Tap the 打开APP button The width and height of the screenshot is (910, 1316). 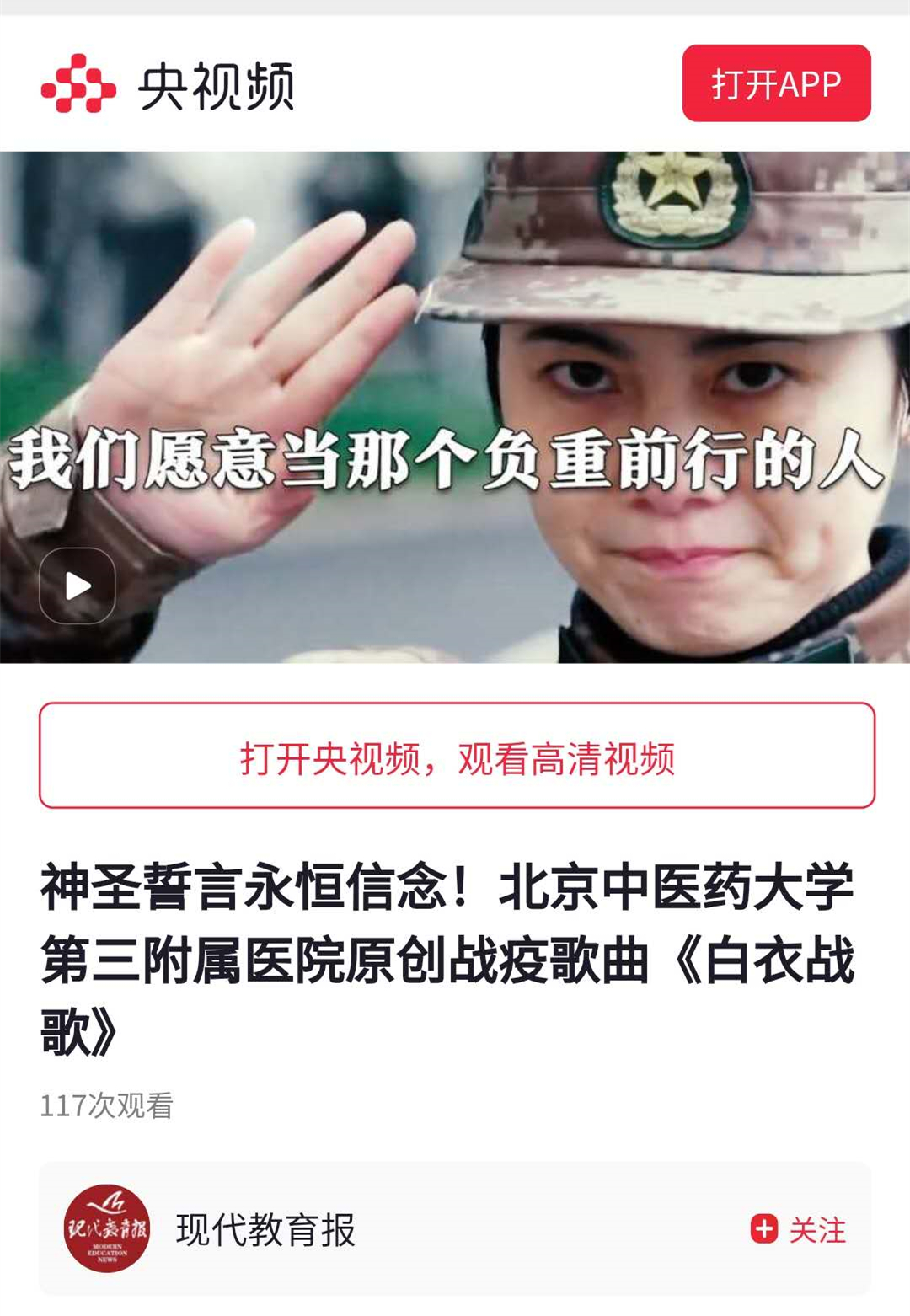tap(776, 83)
